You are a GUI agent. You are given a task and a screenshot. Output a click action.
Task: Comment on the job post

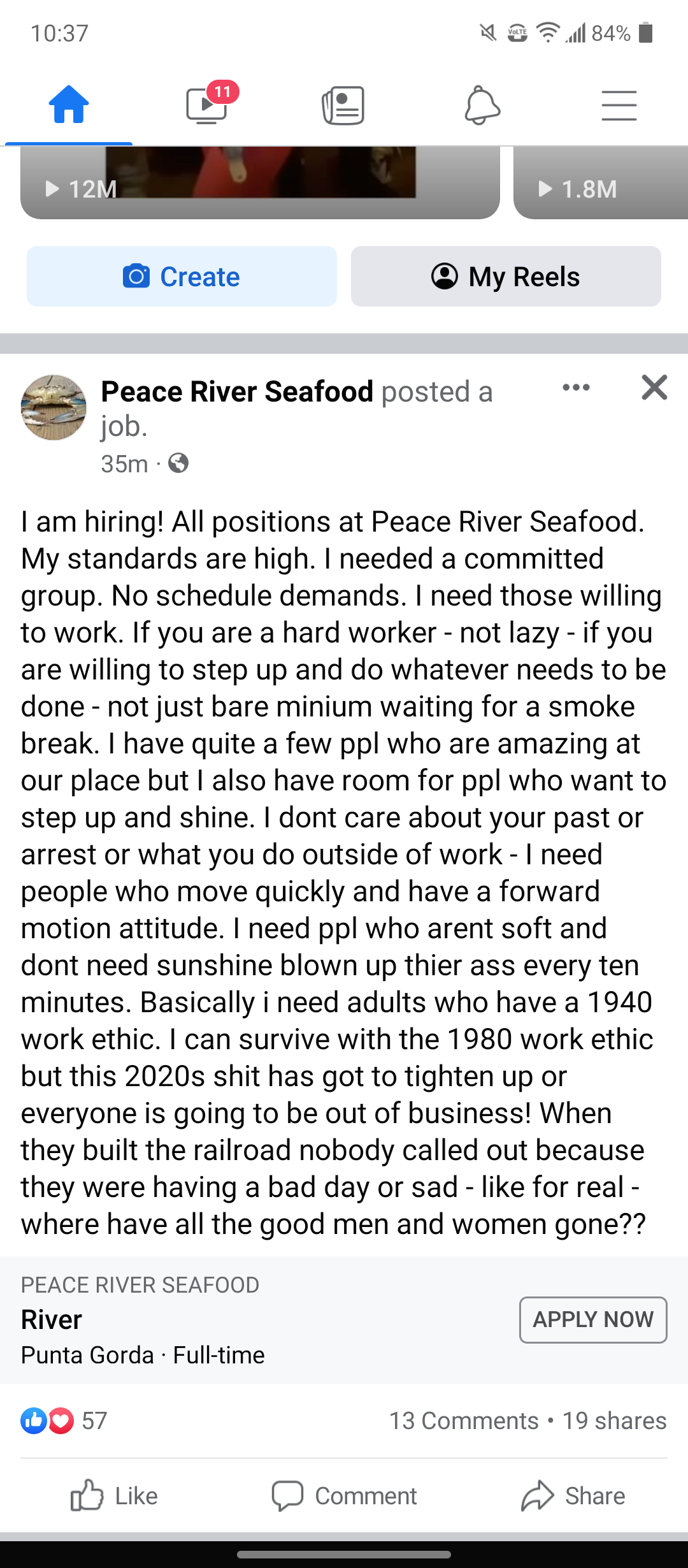coord(344,1496)
